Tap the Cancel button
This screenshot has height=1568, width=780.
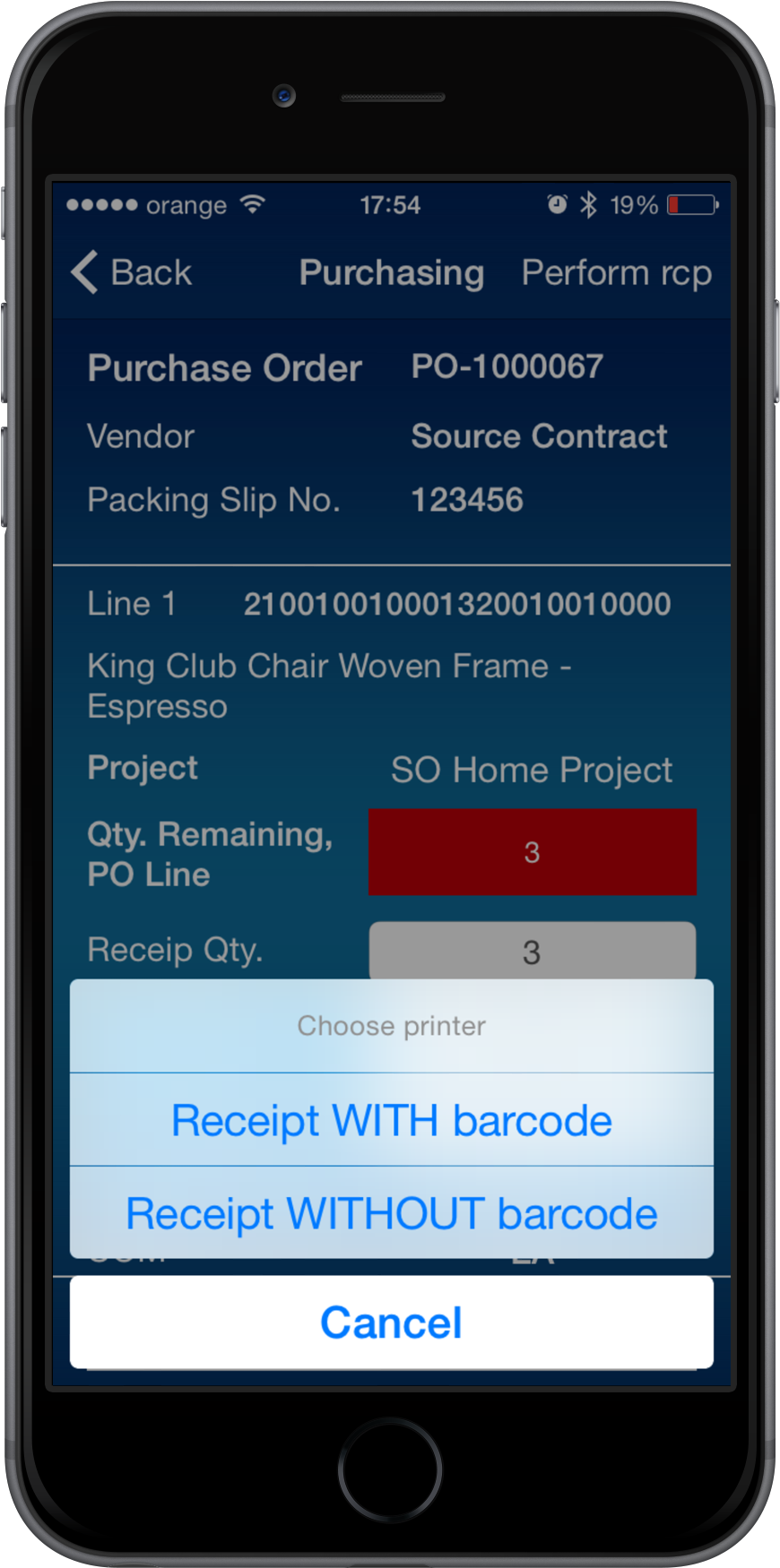coord(390,1322)
